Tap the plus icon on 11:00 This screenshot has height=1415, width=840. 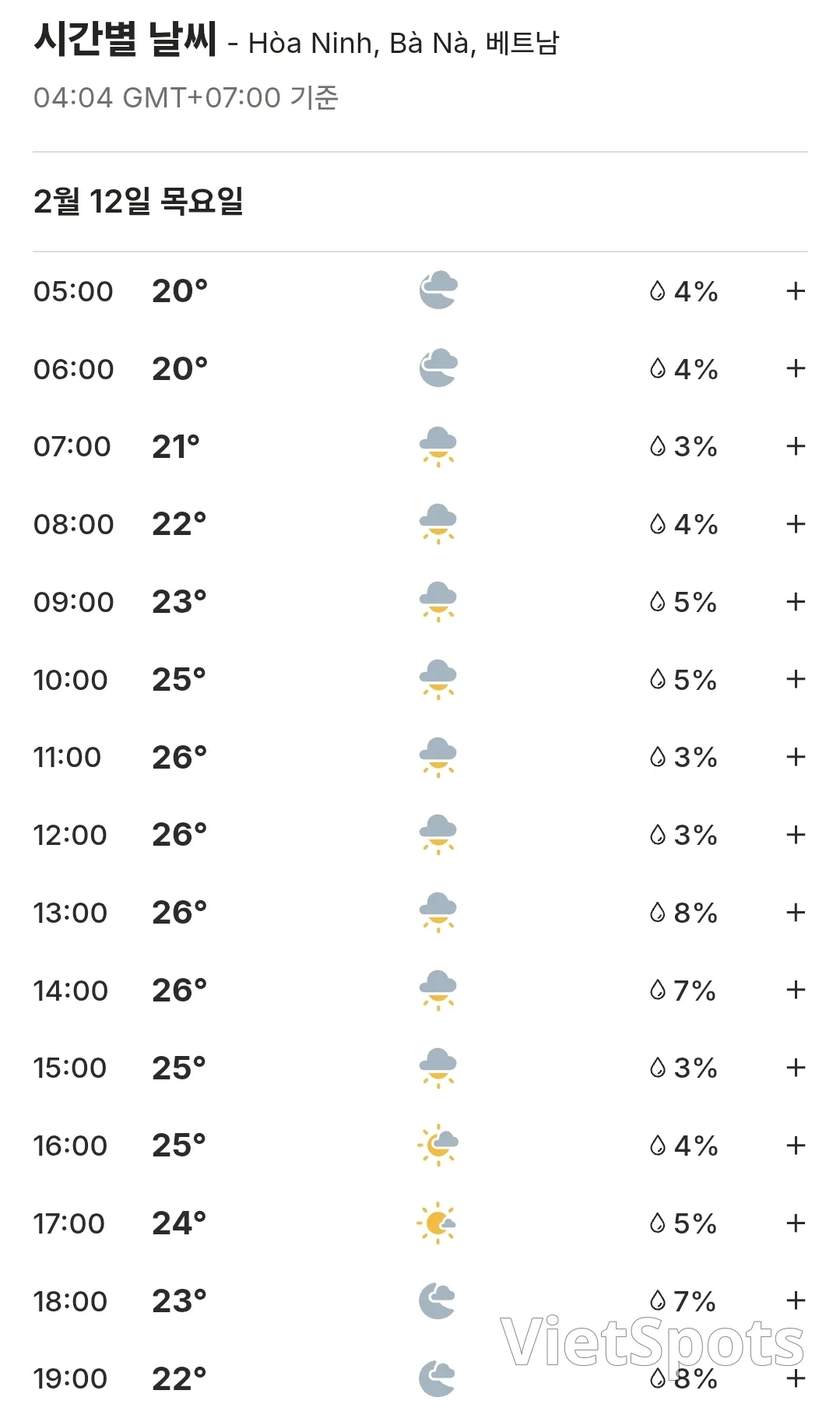coord(795,757)
